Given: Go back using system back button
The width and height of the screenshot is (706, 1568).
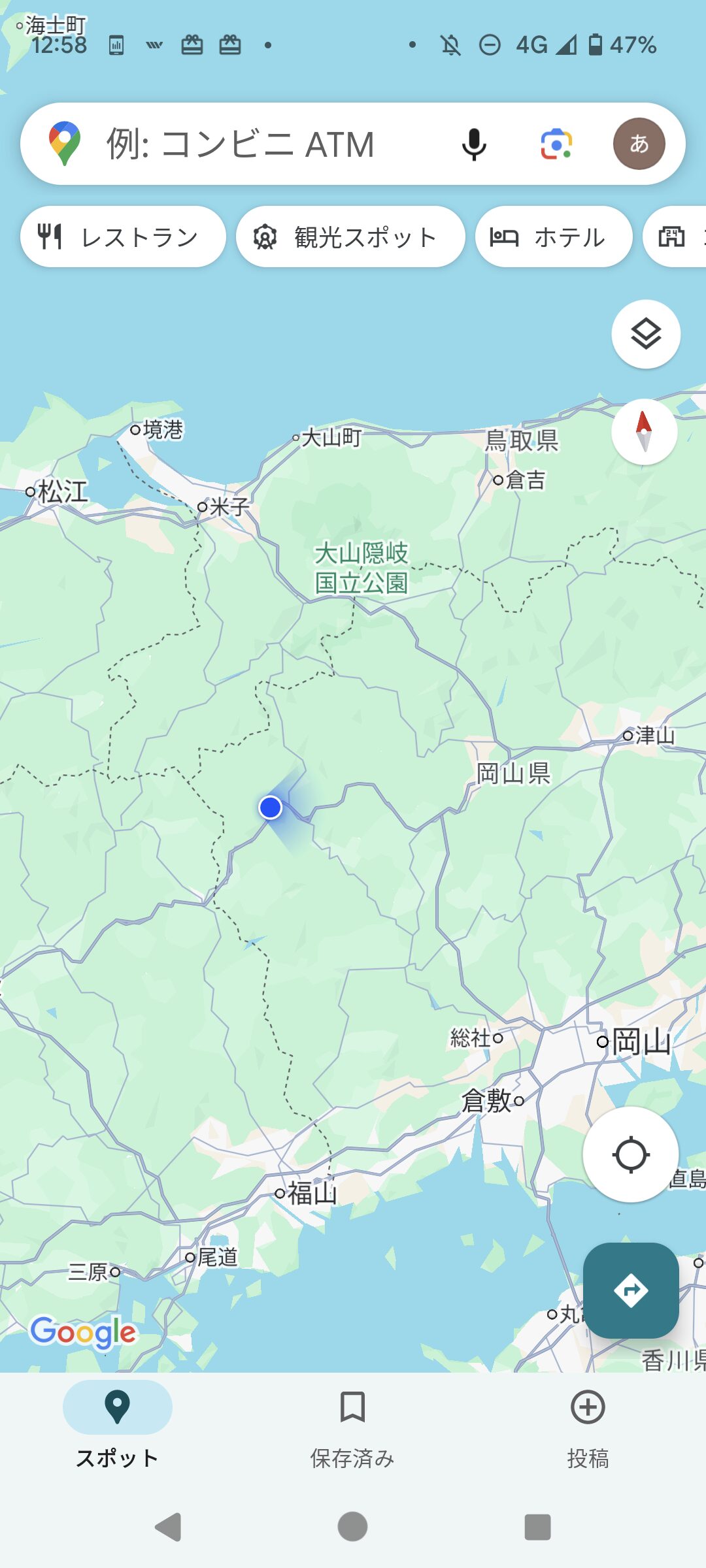Looking at the screenshot, I should pos(169,1527).
